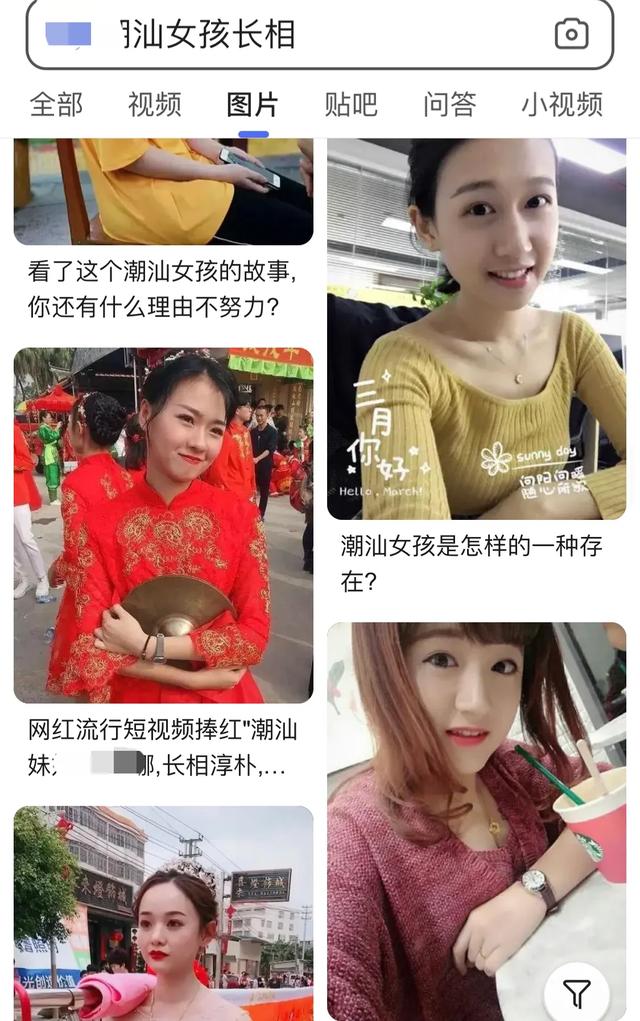Open the image result showing a tiara
This screenshot has width=640, height=1021.
(163, 912)
